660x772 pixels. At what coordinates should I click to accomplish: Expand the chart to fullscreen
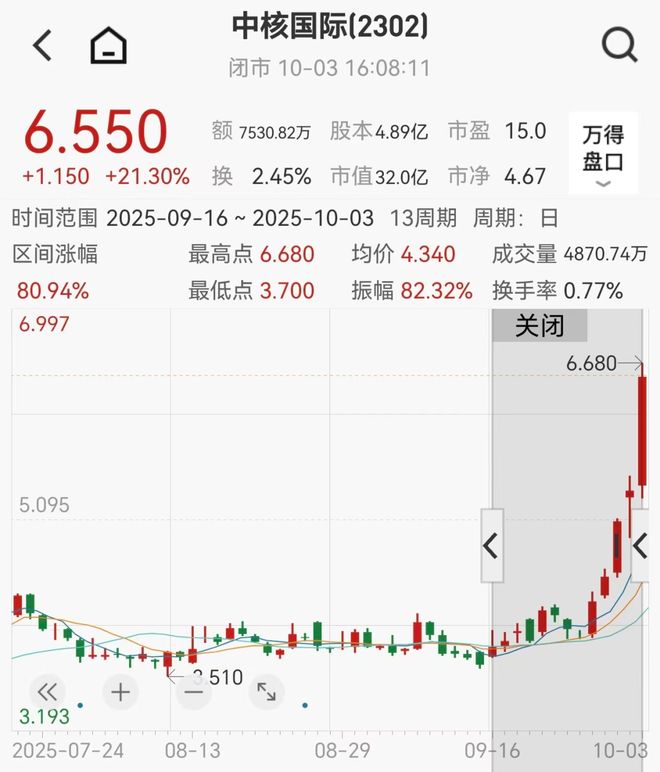pyautogui.click(x=266, y=691)
